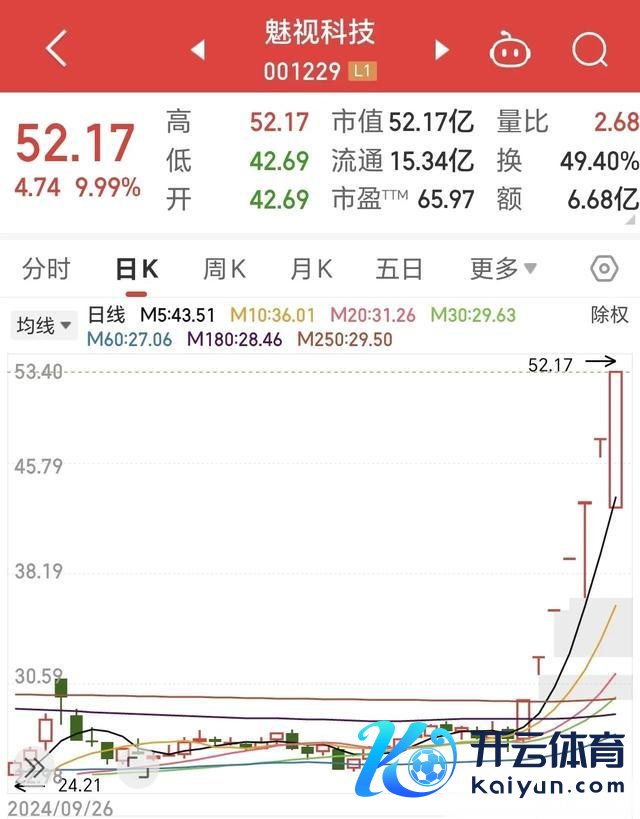Tap the double-arrow expand icon on chart
Image resolution: width=640 pixels, height=819 pixels.
pyautogui.click(x=33, y=768)
